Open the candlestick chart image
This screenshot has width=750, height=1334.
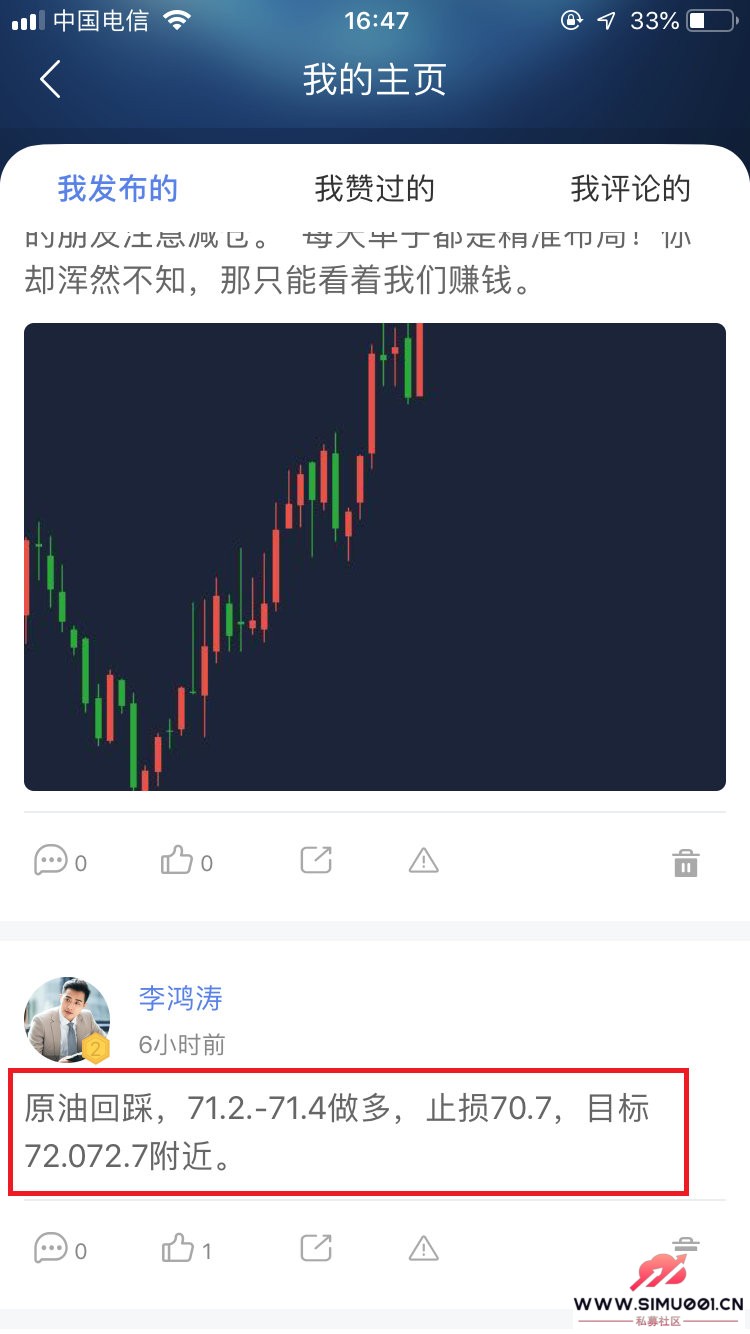[374, 556]
